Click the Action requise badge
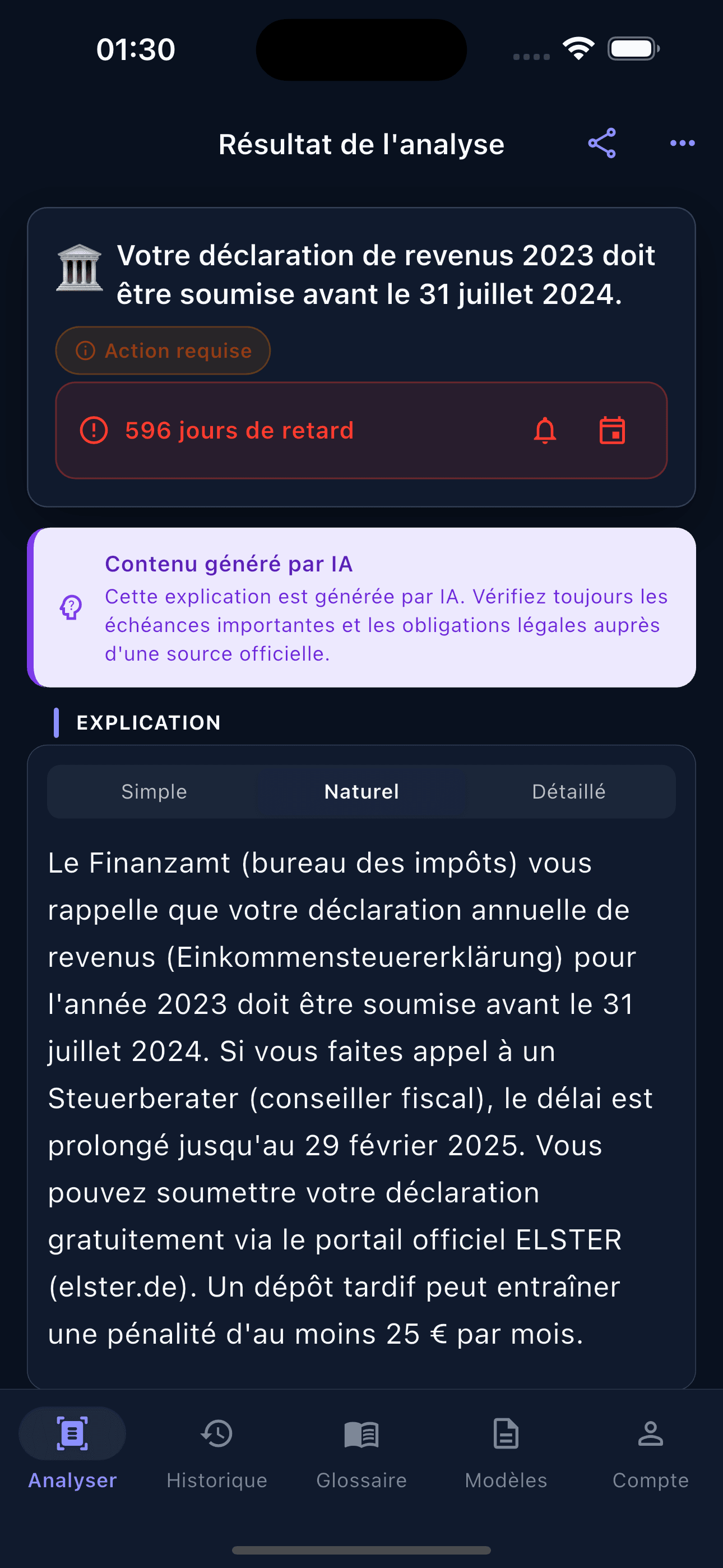The height and width of the screenshot is (1568, 723). point(163,350)
